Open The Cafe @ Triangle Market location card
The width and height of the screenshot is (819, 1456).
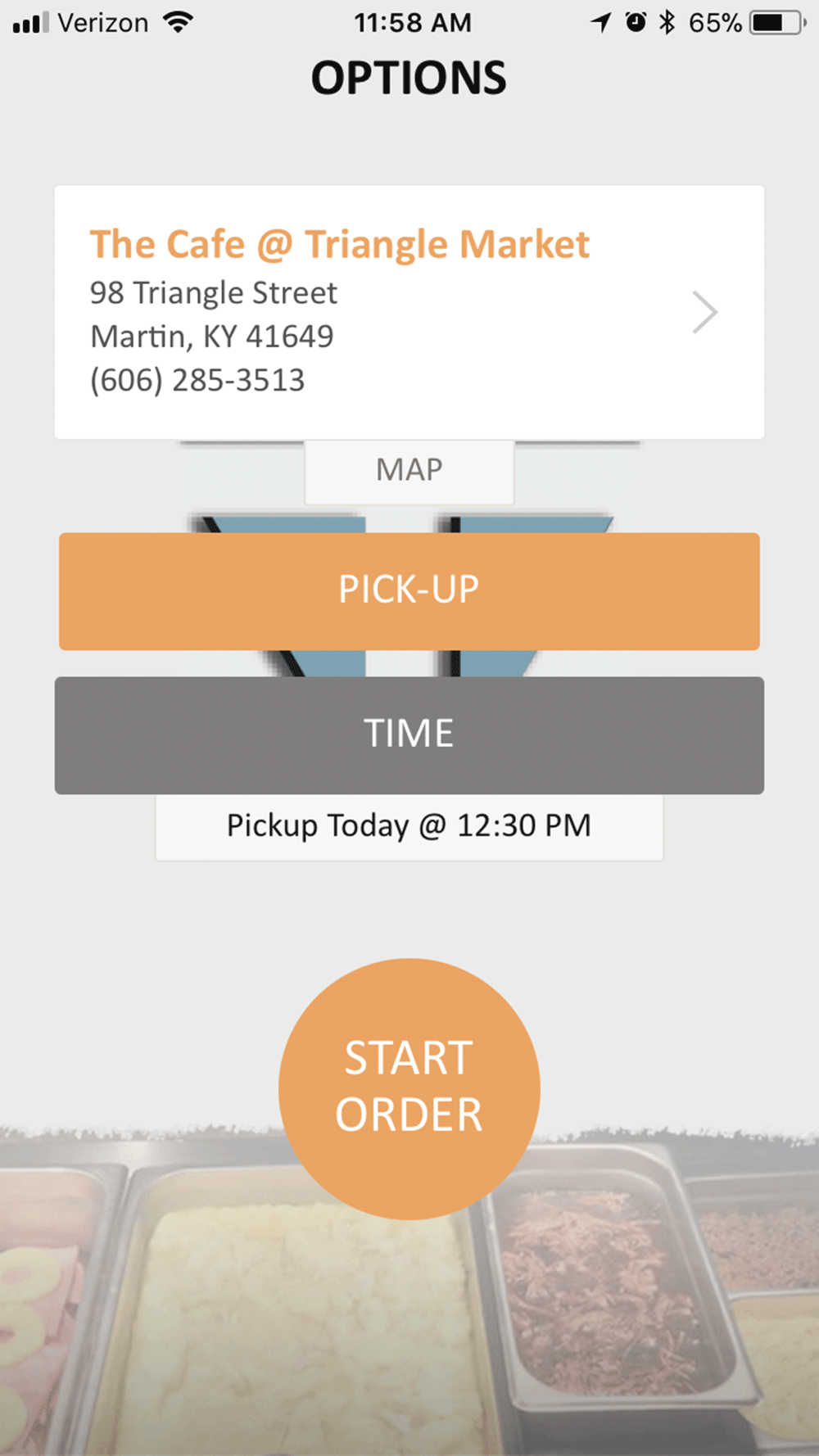[409, 312]
